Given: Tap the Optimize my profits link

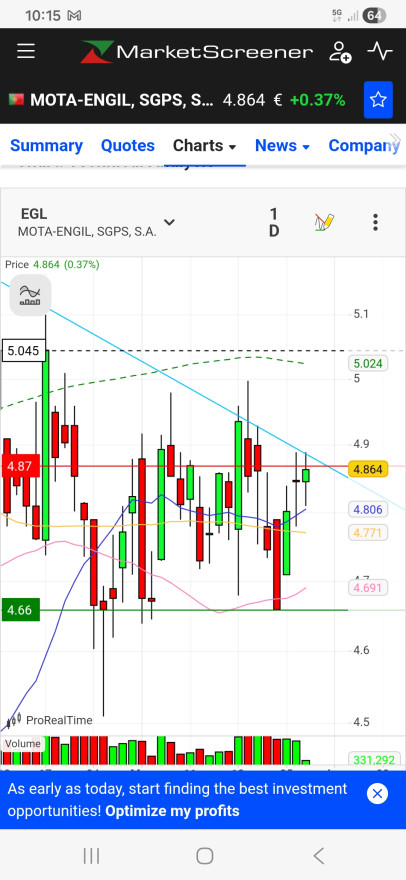Looking at the screenshot, I should pyautogui.click(x=172, y=811).
